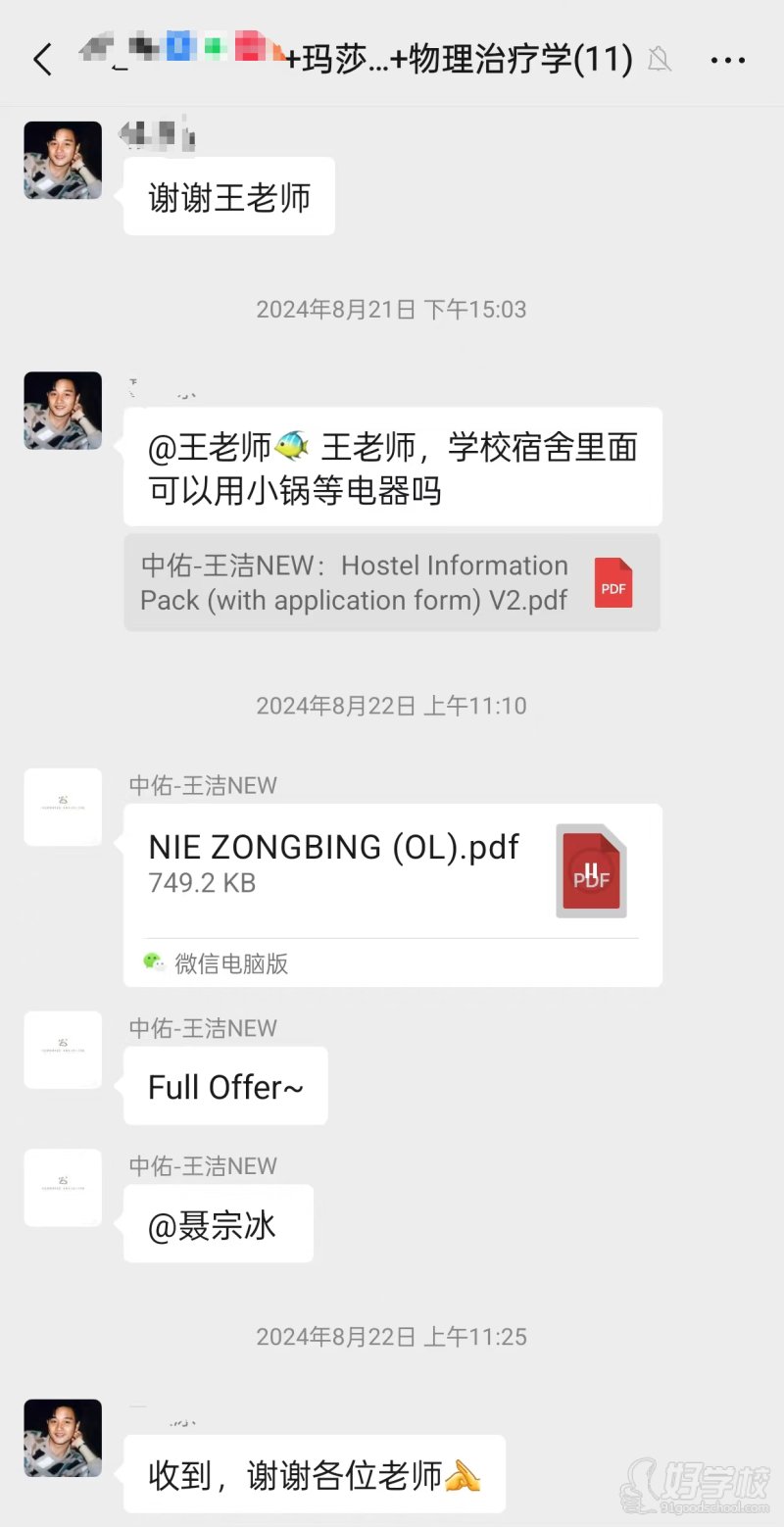Open 中佑-王洁NEW's avatar thumbnail
This screenshot has width=784, height=1527.
(x=63, y=806)
